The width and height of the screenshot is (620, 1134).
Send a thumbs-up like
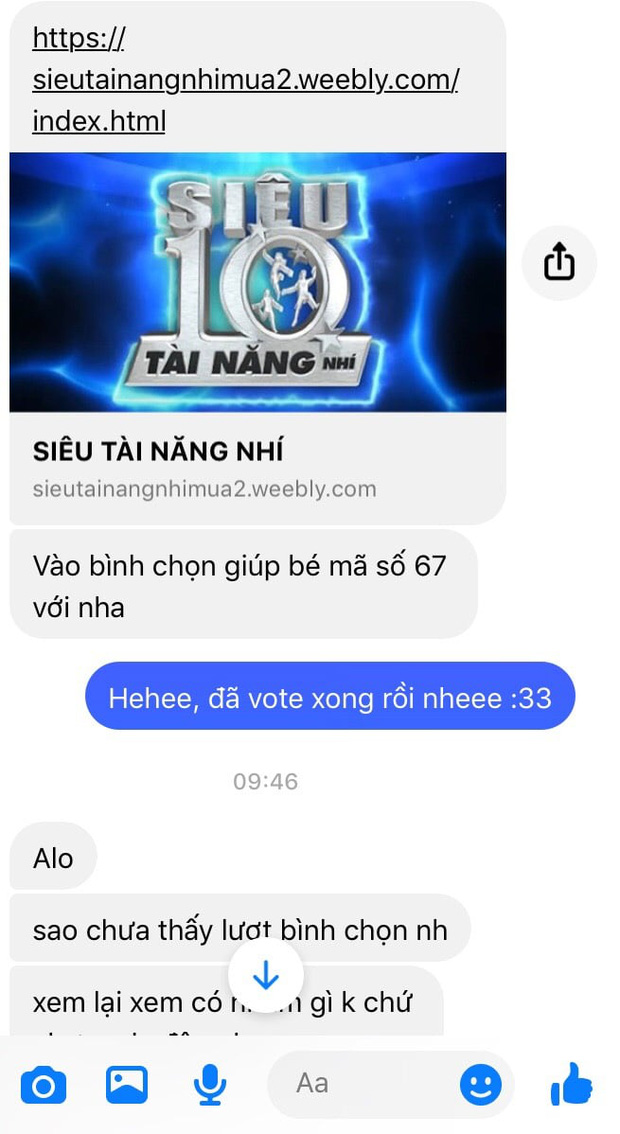[571, 1084]
